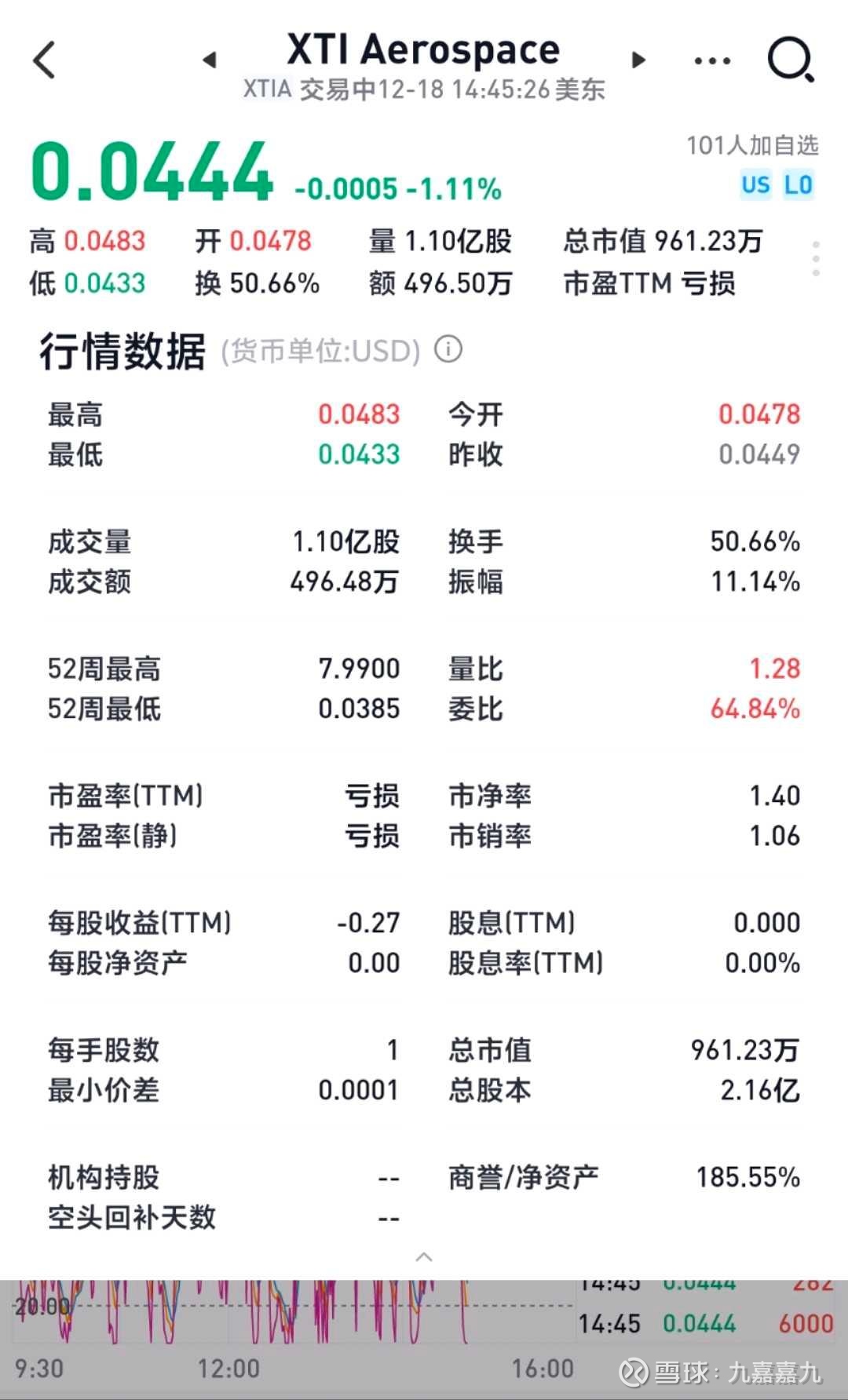The height and width of the screenshot is (1400, 848).
Task: Tap the 行情数据 section header
Action: 119,350
